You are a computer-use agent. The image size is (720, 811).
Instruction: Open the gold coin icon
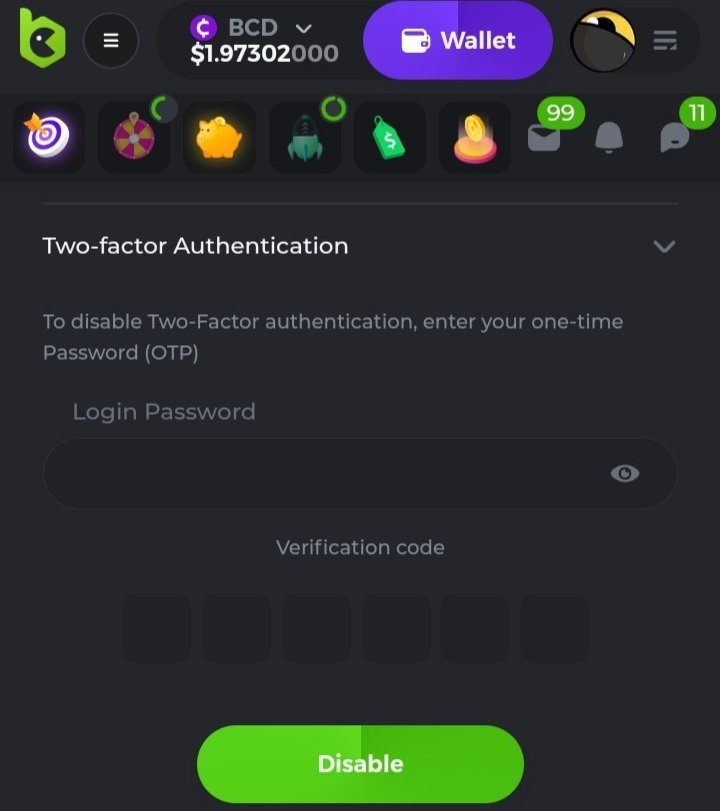(x=475, y=138)
